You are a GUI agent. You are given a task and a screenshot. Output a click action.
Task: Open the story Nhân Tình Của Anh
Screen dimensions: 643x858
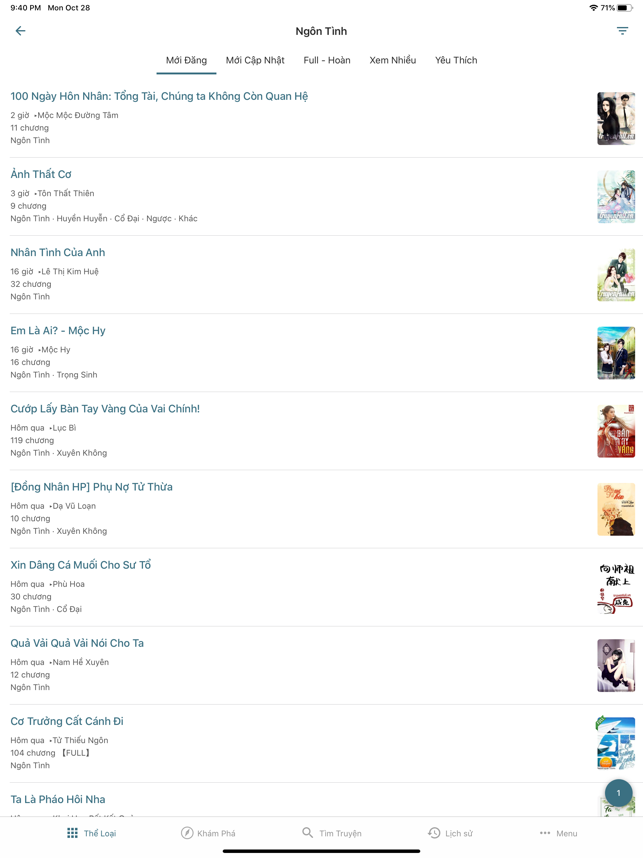58,253
